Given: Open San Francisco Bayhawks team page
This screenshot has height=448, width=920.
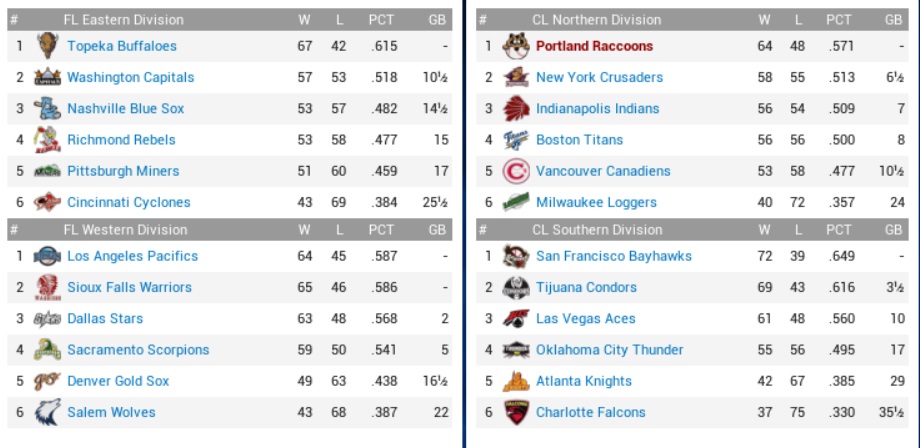Looking at the screenshot, I should 613,256.
